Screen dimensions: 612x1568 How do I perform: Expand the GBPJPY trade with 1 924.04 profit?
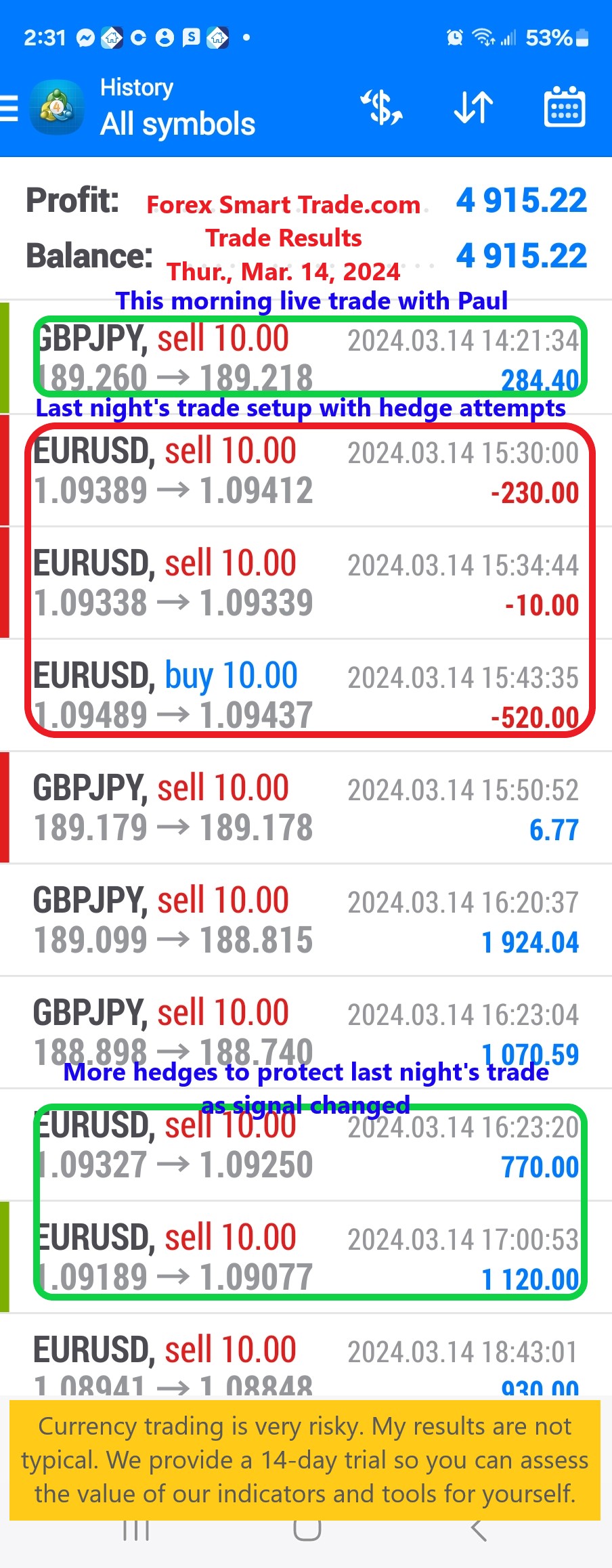click(x=306, y=921)
